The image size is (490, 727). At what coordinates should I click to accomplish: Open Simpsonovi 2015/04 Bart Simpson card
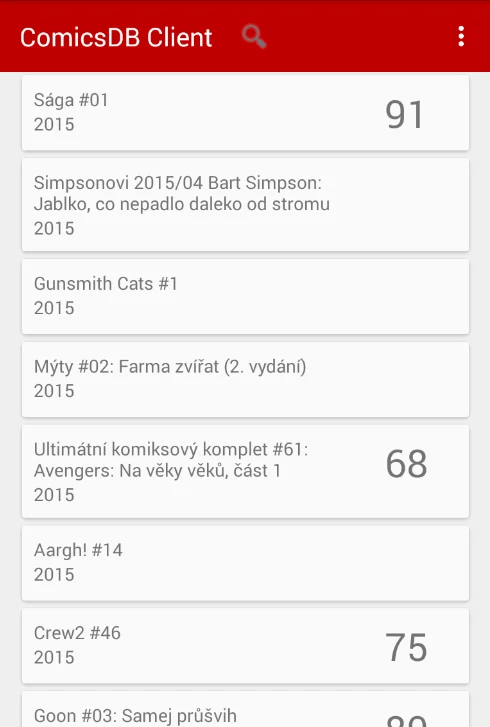click(x=245, y=205)
